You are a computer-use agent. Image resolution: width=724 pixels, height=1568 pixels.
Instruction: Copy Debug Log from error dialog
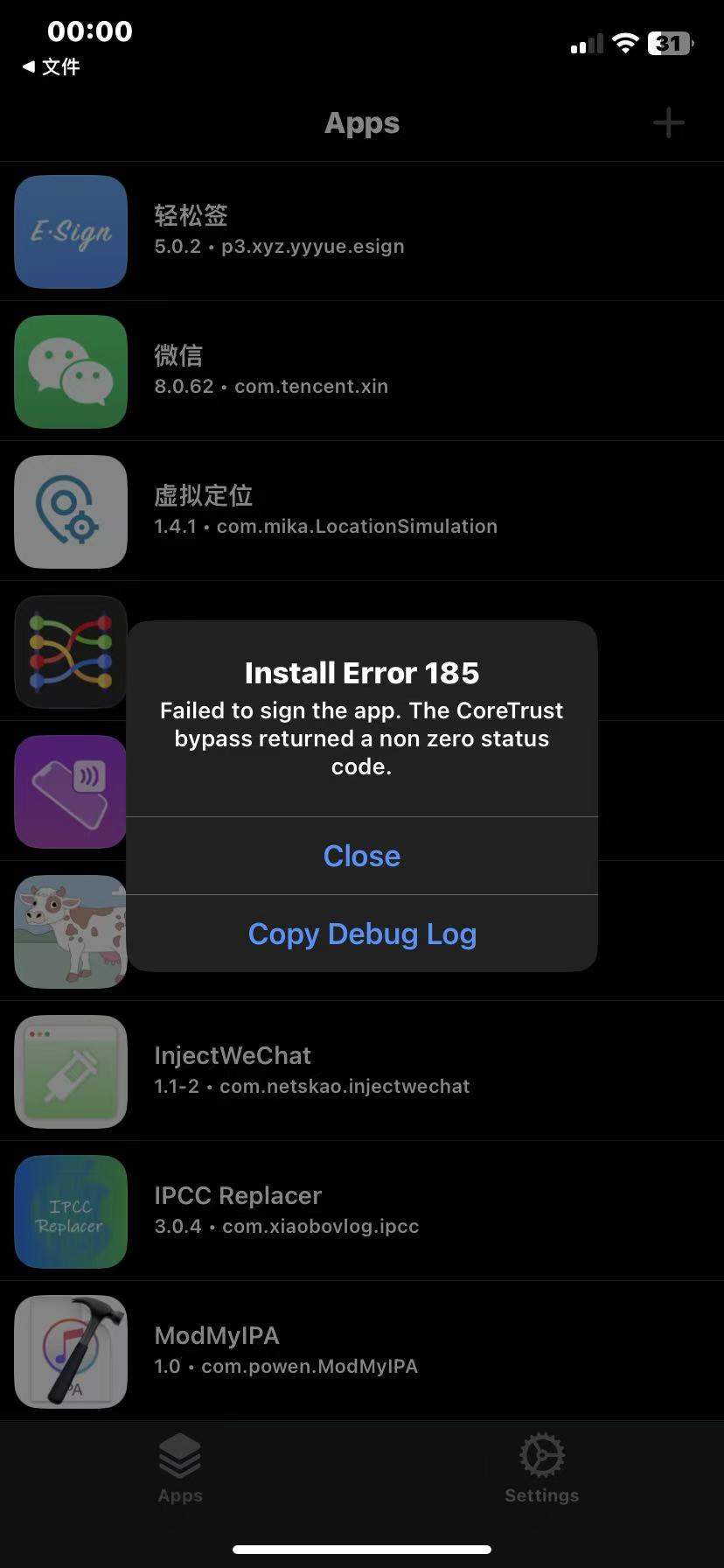361,934
